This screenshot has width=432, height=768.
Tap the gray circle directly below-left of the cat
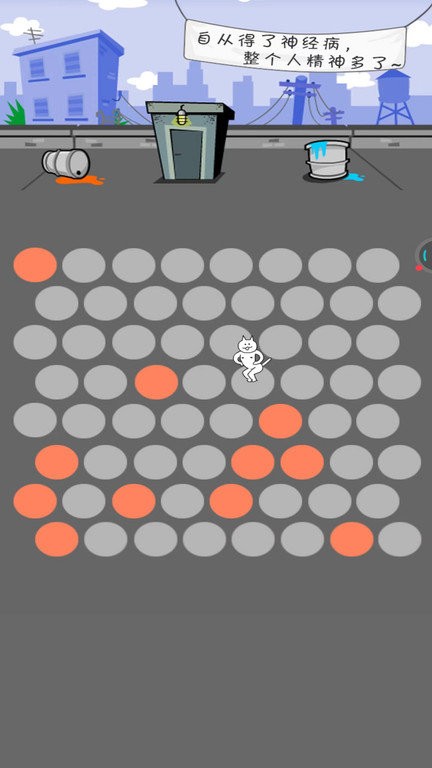(231, 421)
